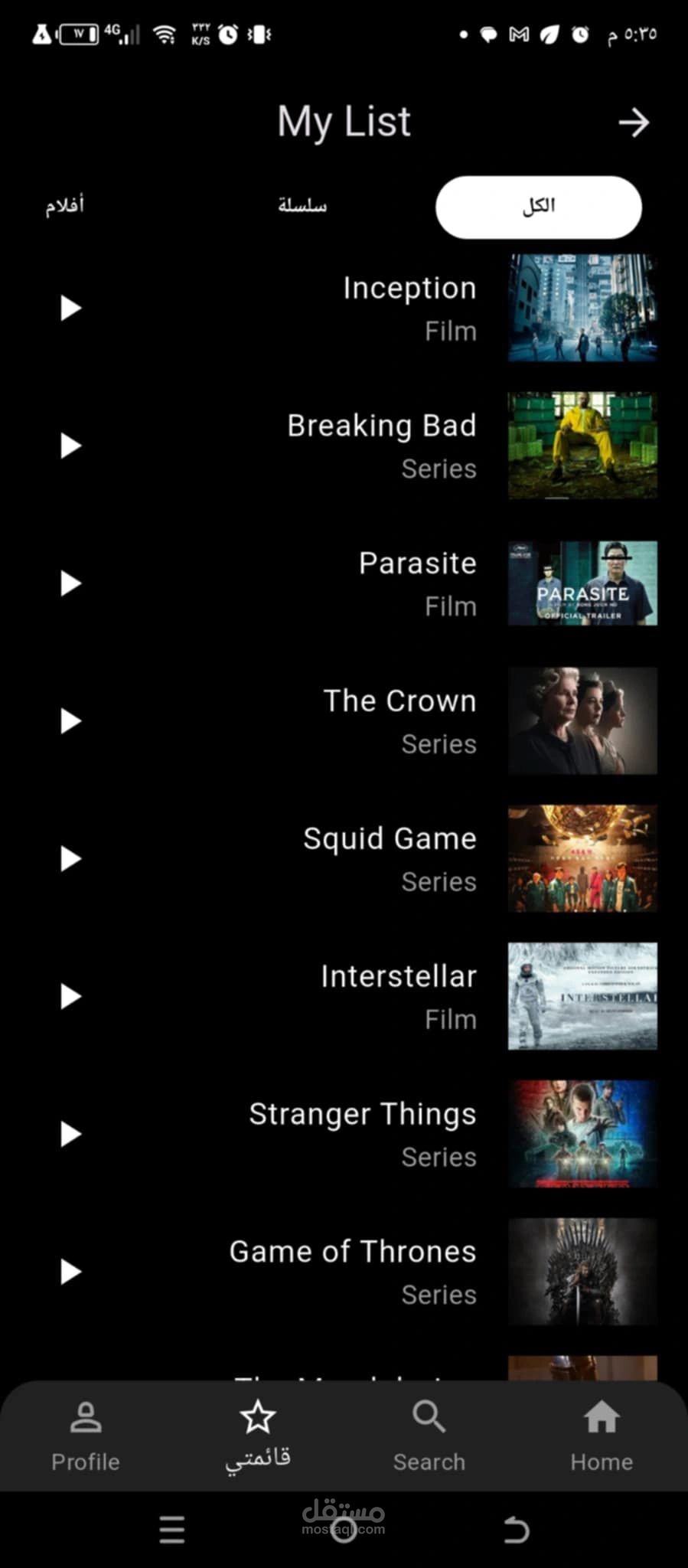The image size is (688, 1568).
Task: Play The Crown
Action: pos(70,720)
